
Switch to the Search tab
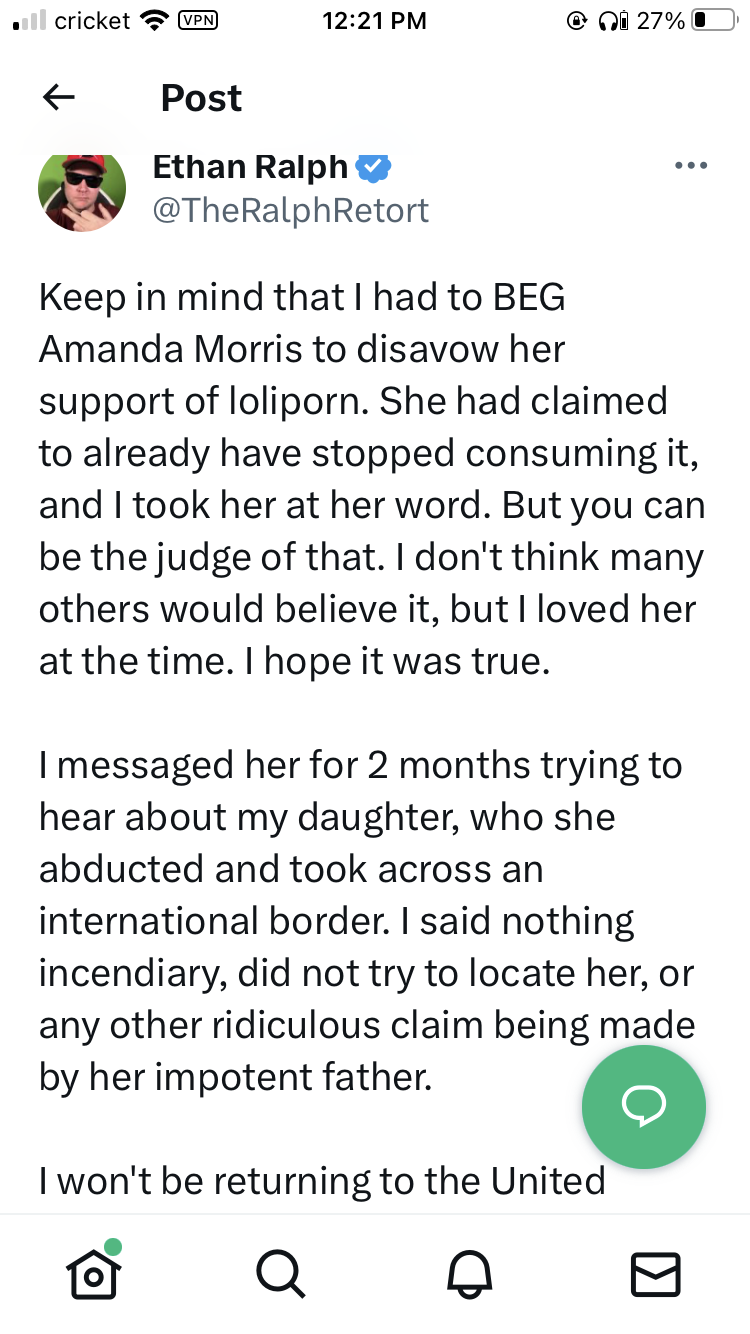pyautogui.click(x=280, y=1274)
